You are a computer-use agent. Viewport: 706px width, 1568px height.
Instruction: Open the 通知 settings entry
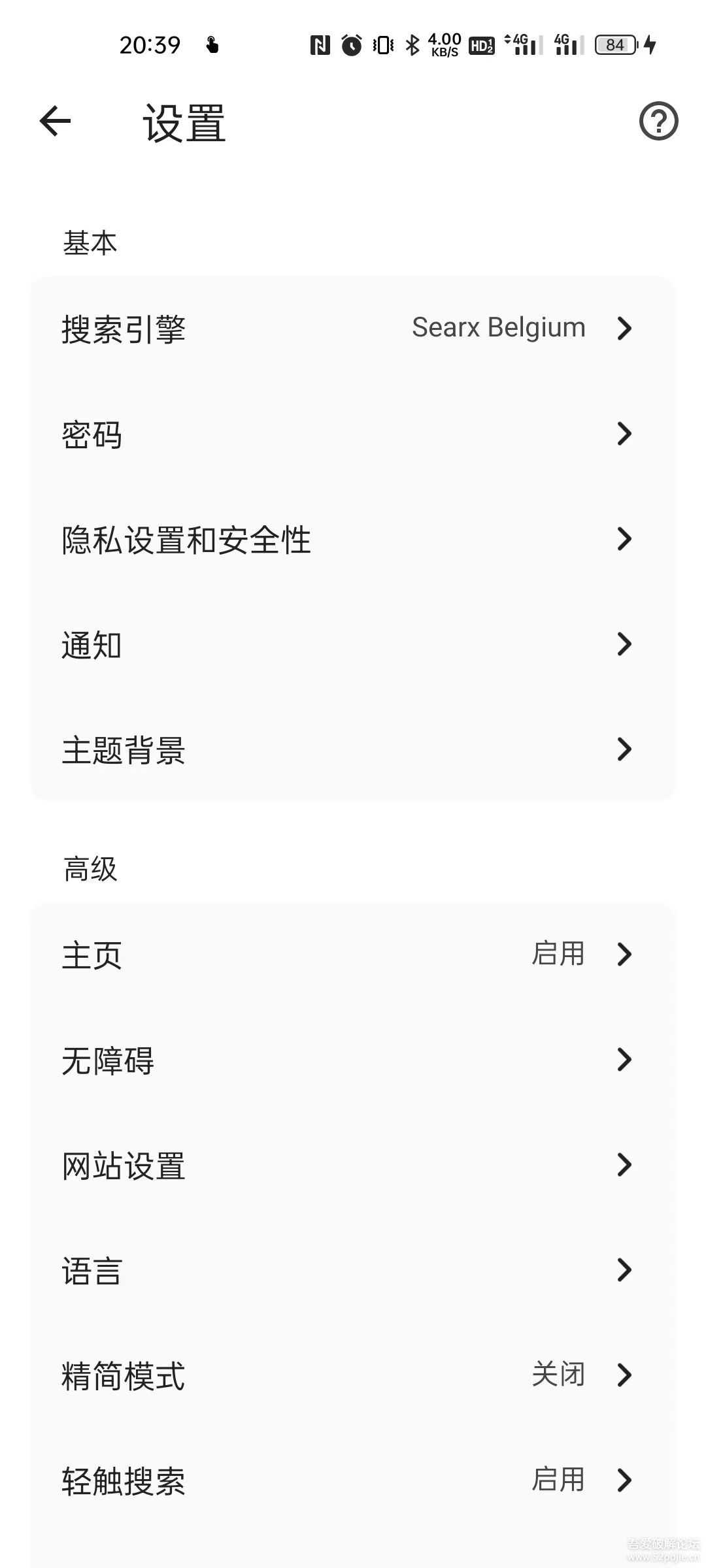click(x=353, y=645)
